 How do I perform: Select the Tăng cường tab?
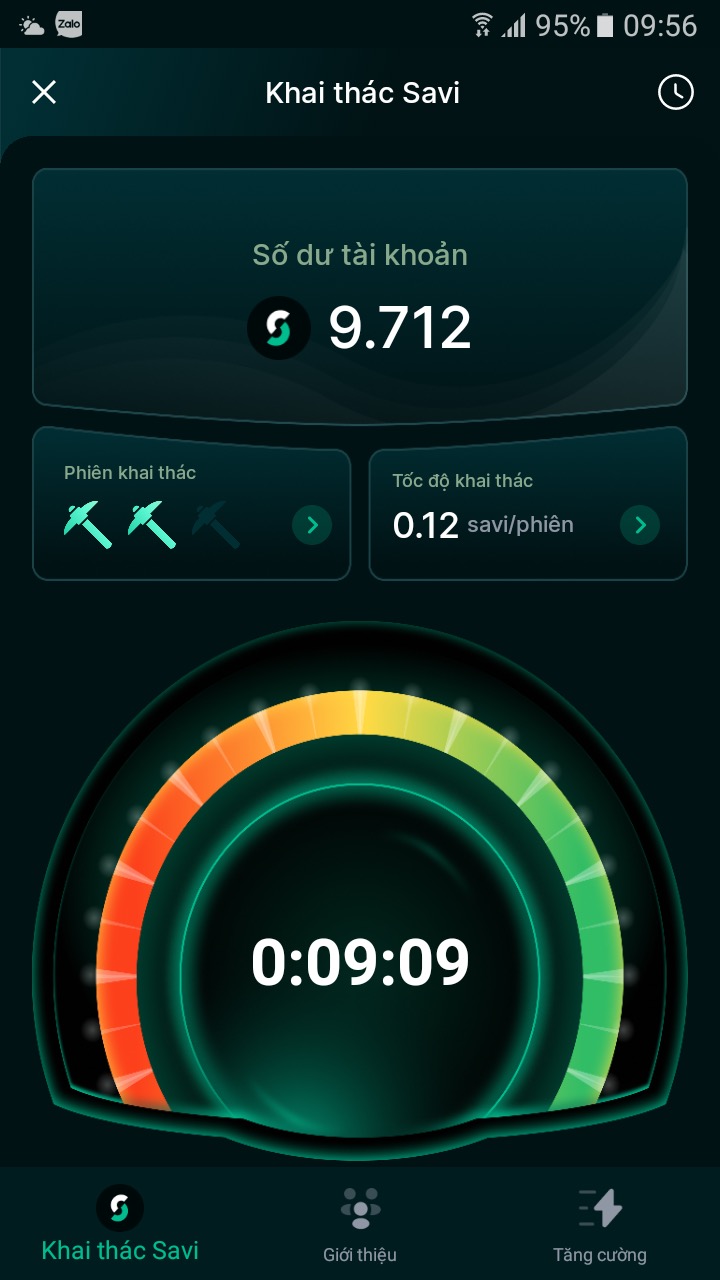click(x=600, y=1224)
